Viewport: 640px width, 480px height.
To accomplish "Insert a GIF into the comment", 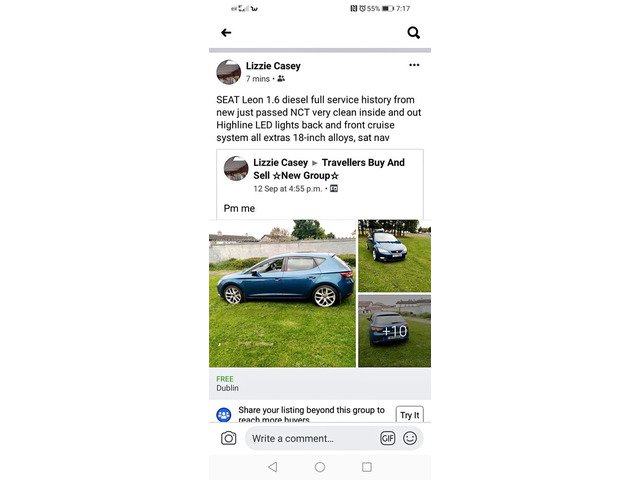I will [x=388, y=438].
